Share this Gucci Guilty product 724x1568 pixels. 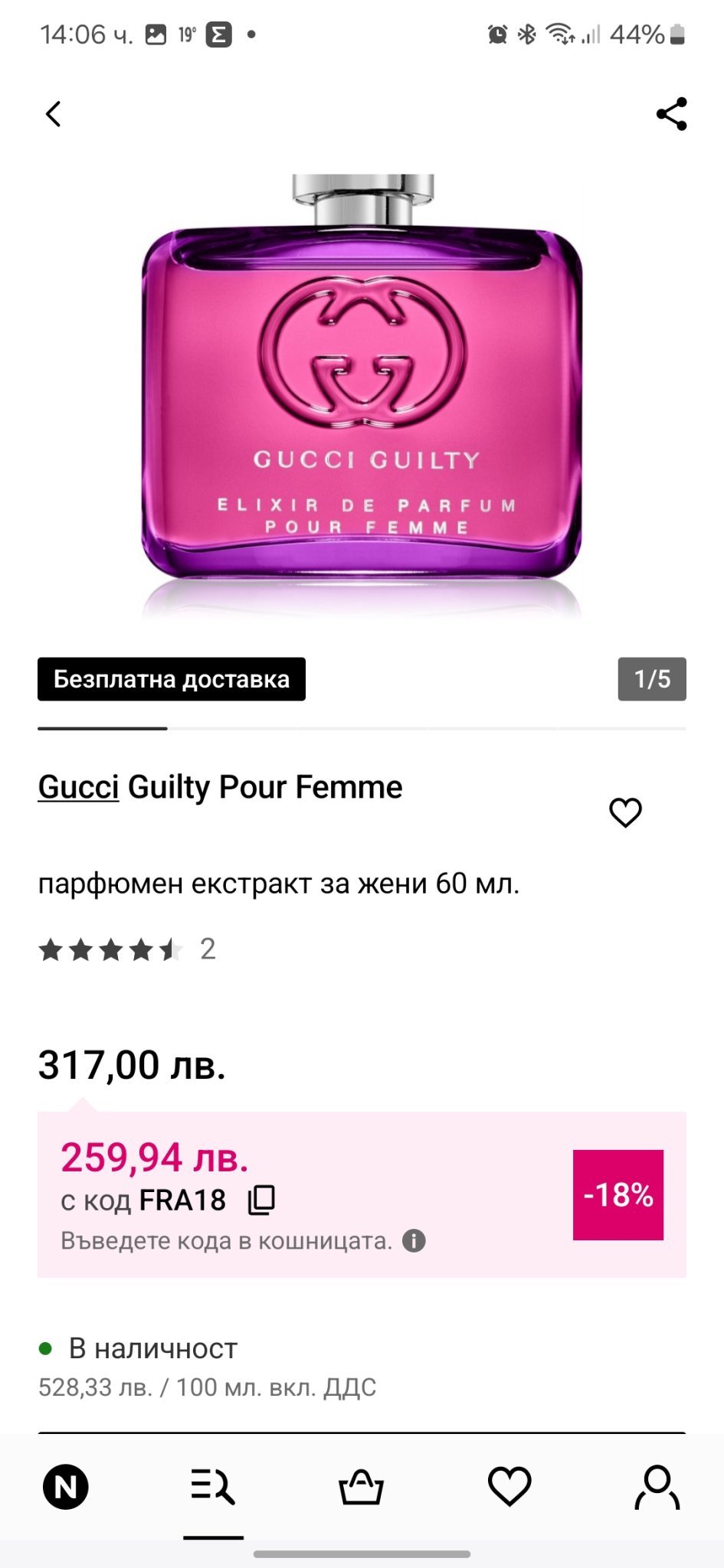point(671,114)
